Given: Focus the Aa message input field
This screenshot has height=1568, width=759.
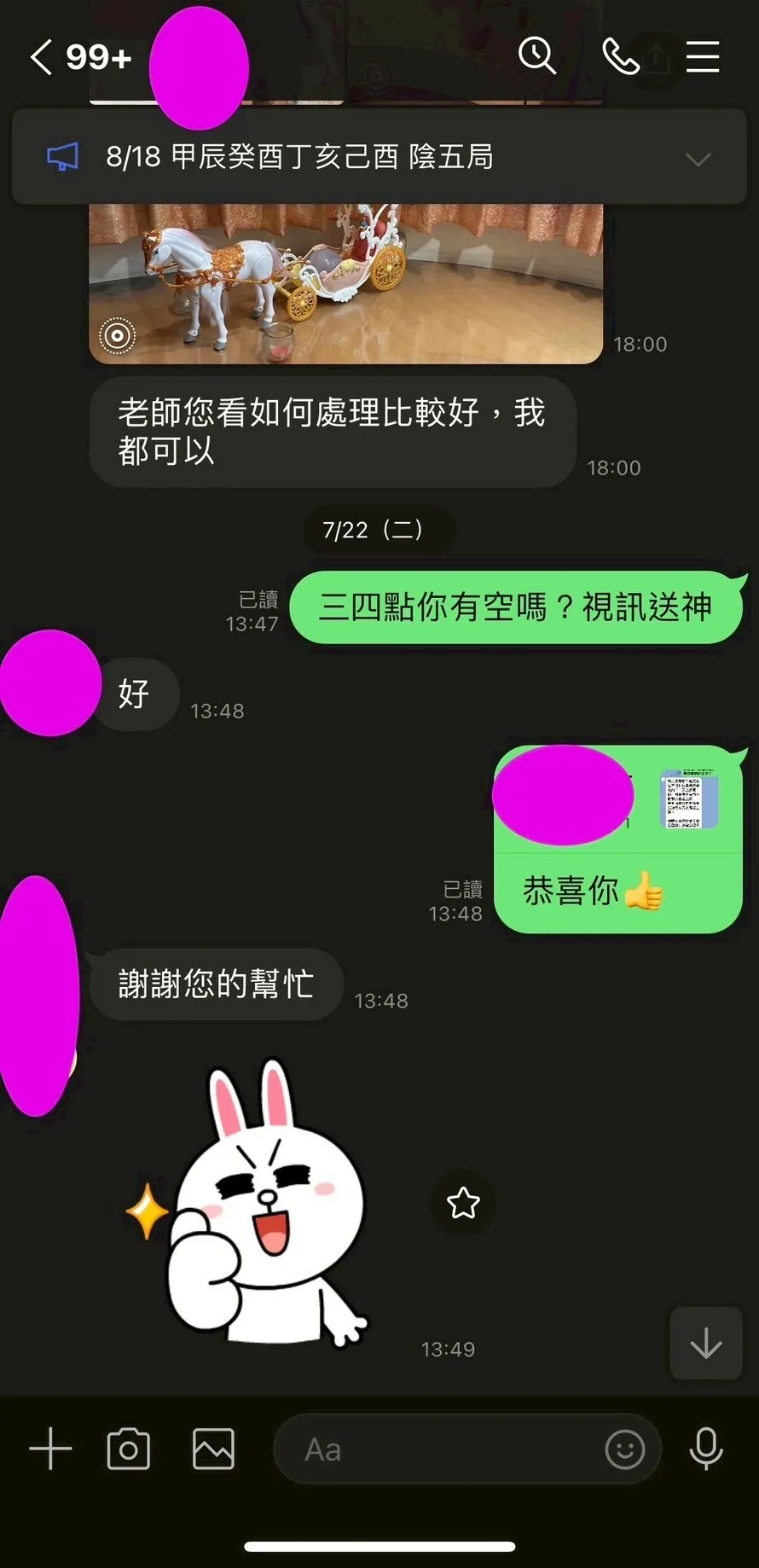Looking at the screenshot, I should 443,1449.
